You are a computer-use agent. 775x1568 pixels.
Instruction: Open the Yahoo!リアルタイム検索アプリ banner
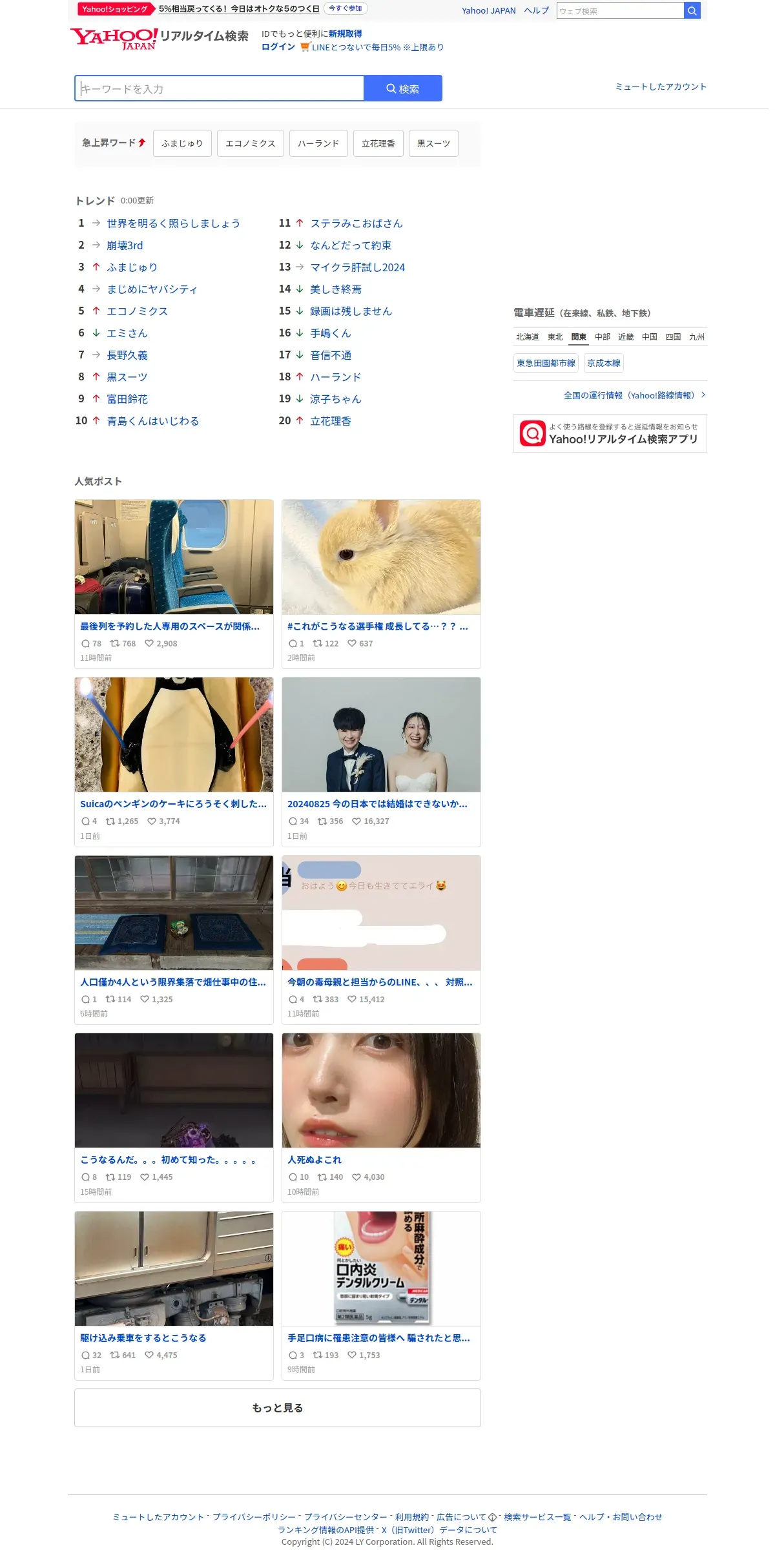(x=610, y=433)
